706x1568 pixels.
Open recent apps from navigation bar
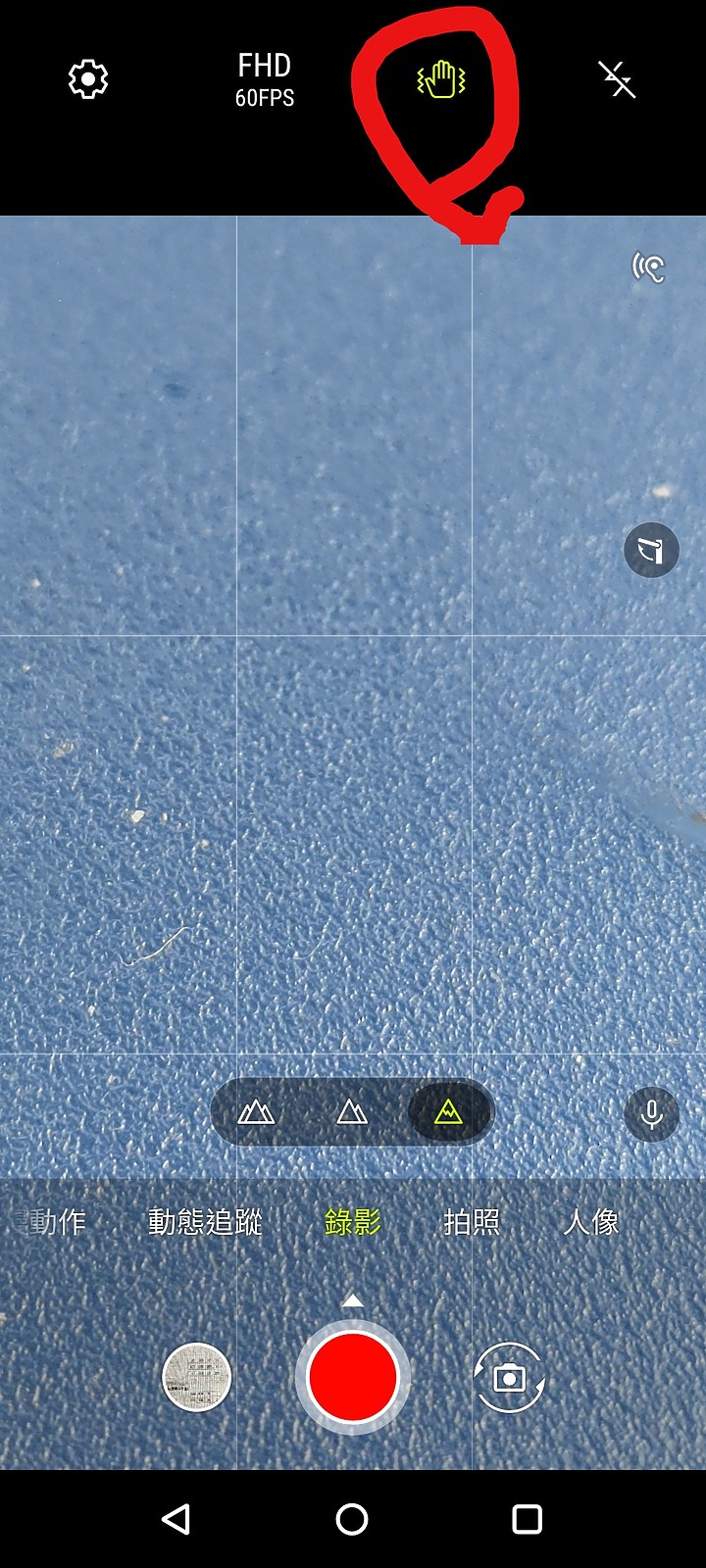coord(527,1519)
